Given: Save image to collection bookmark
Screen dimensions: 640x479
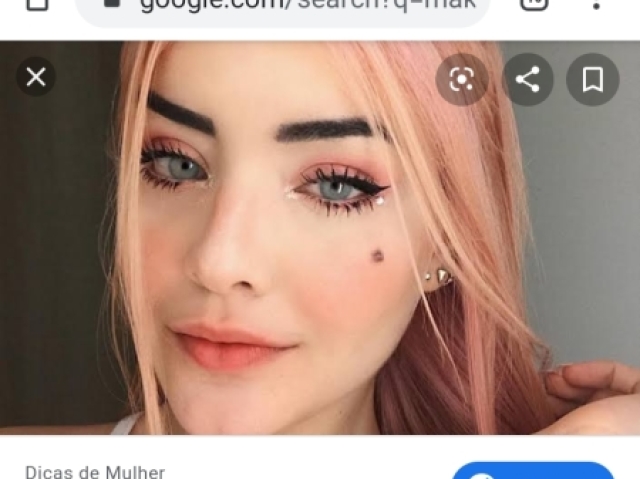Looking at the screenshot, I should (x=593, y=80).
